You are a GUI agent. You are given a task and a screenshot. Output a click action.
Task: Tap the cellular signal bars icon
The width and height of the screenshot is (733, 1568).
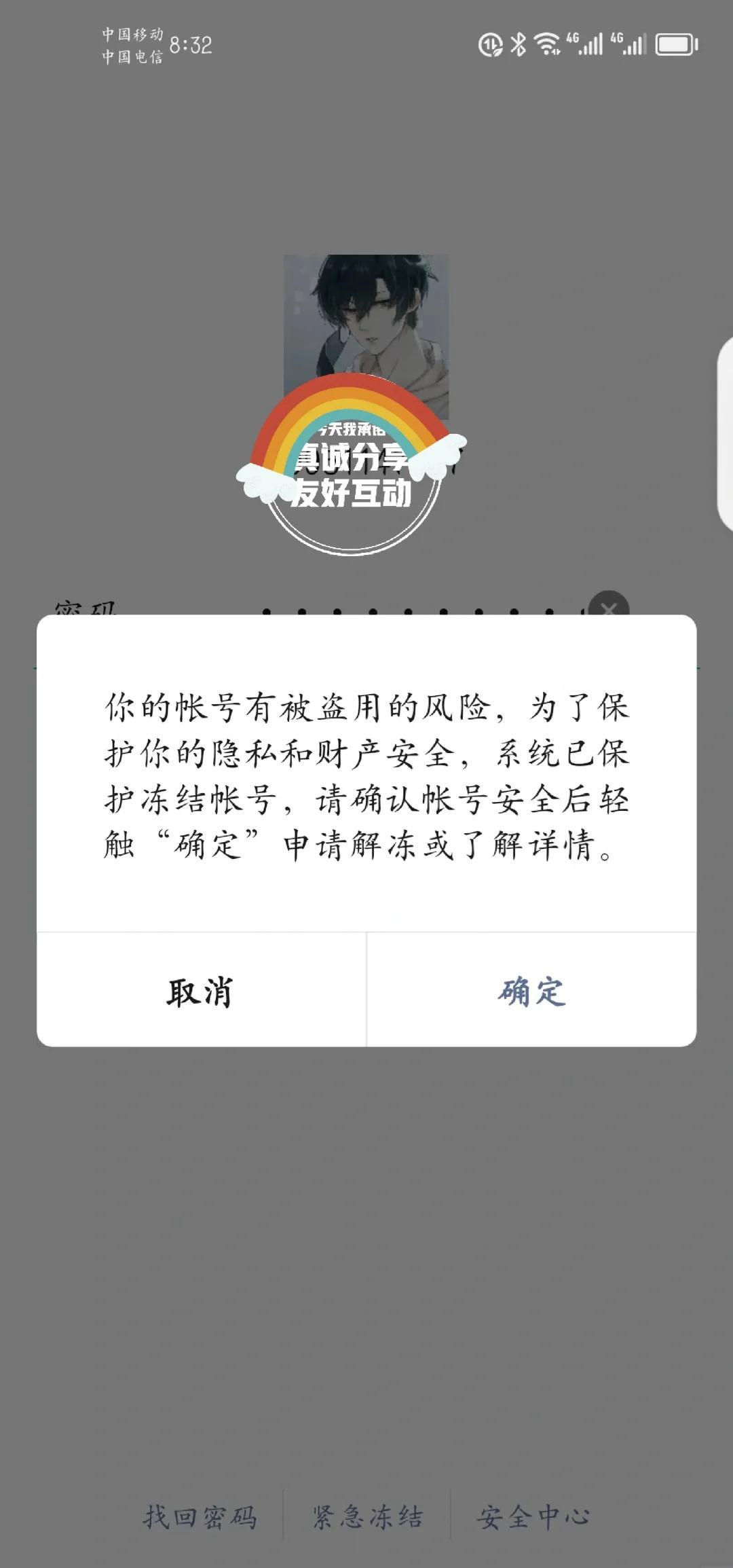(593, 46)
